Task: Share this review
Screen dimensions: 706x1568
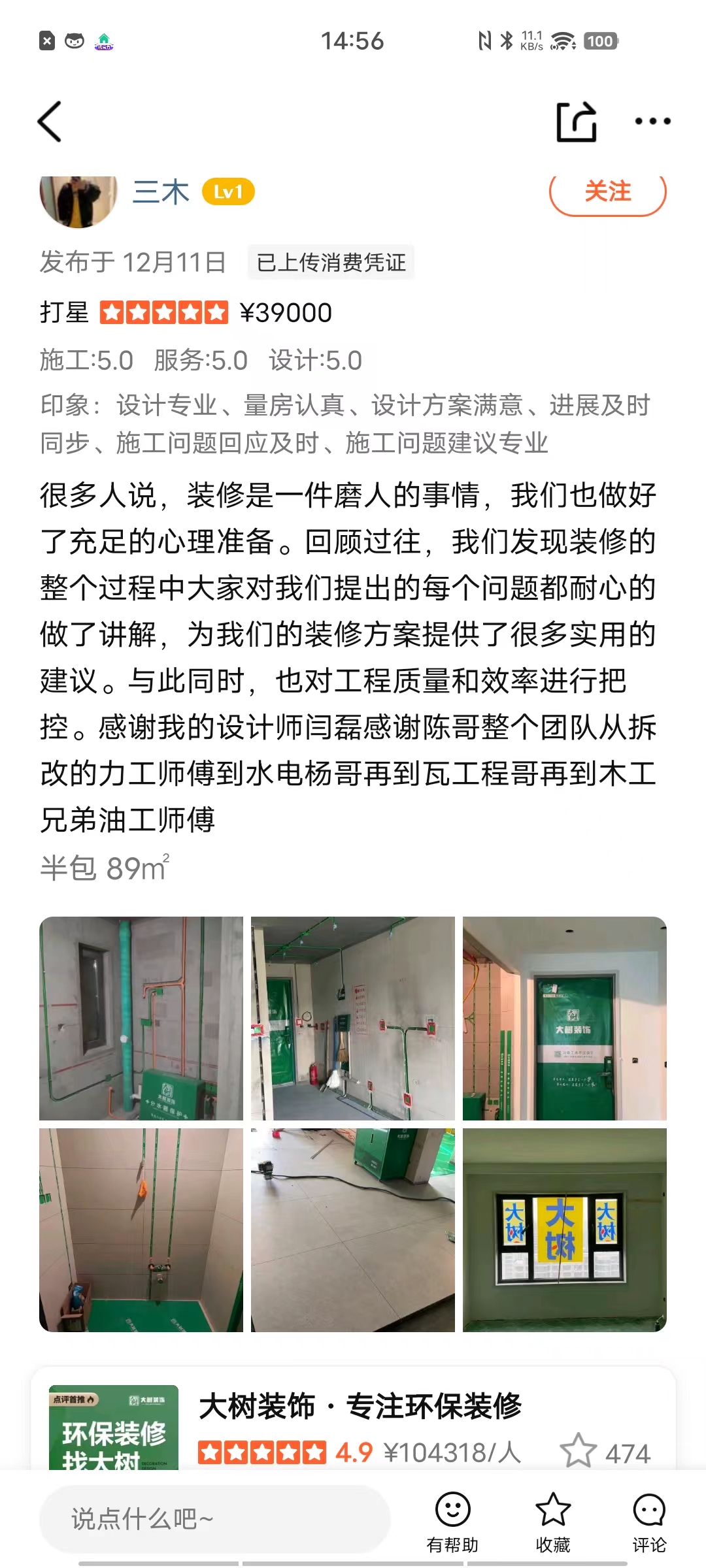Action: pos(576,122)
